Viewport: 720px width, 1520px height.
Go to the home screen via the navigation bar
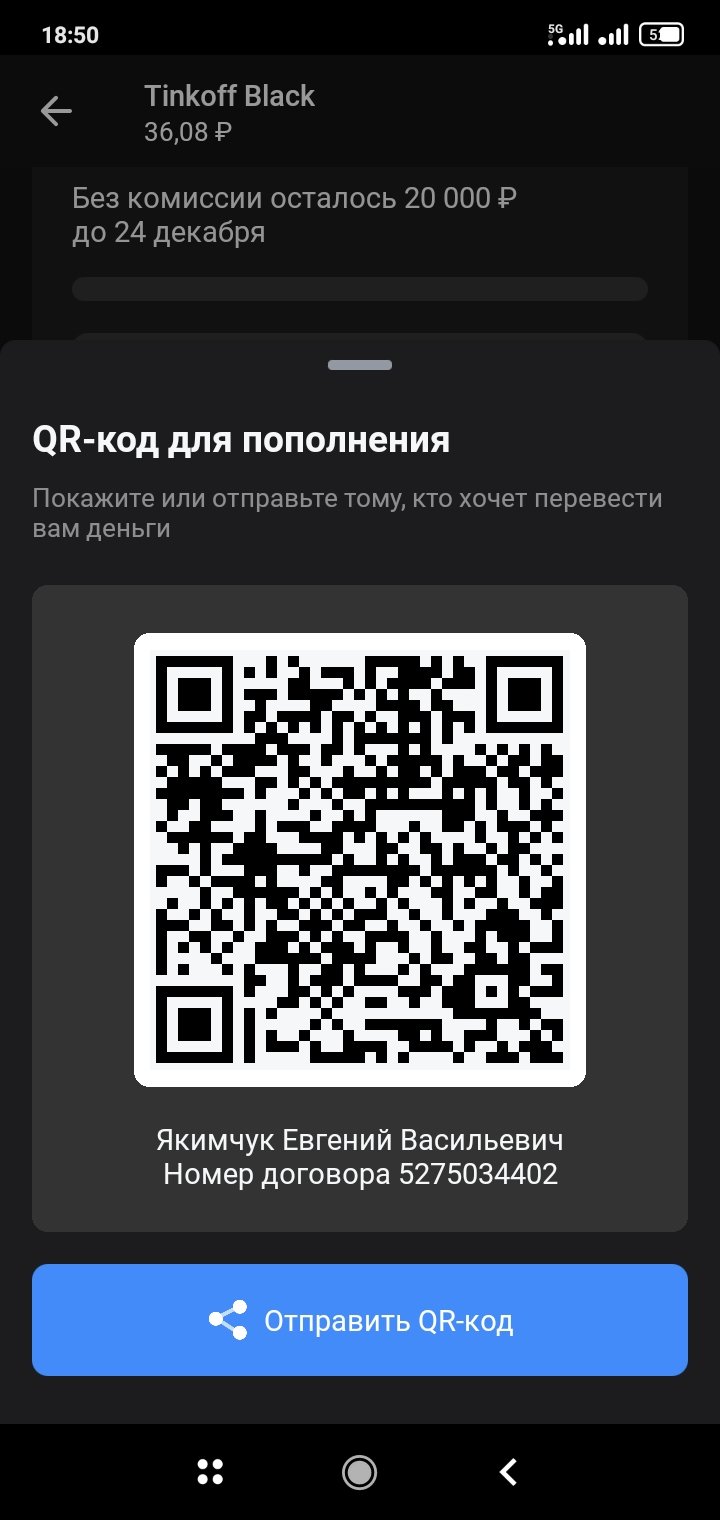(x=359, y=1471)
